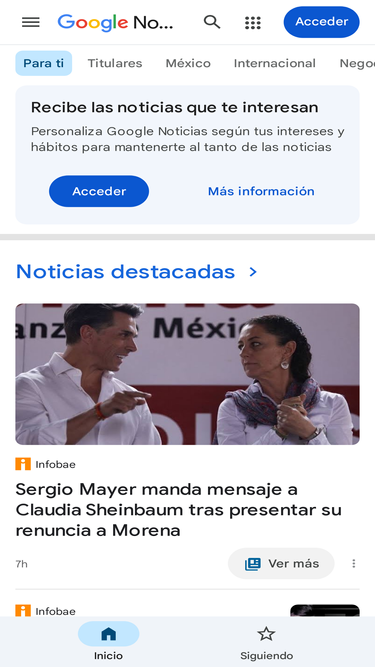Image resolution: width=375 pixels, height=667 pixels.
Task: Open the hamburger menu drawer
Action: click(x=31, y=22)
